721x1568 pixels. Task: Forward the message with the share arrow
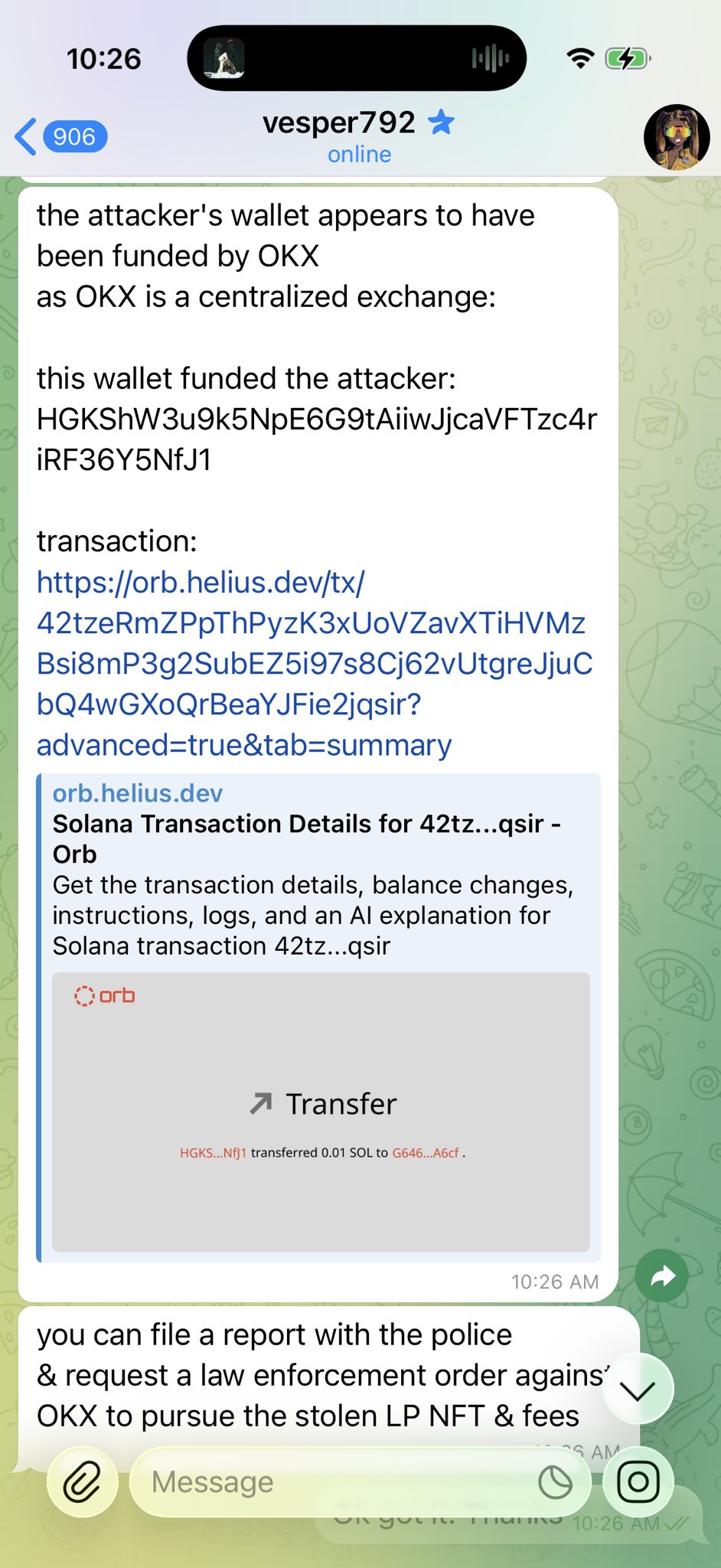click(x=662, y=1276)
